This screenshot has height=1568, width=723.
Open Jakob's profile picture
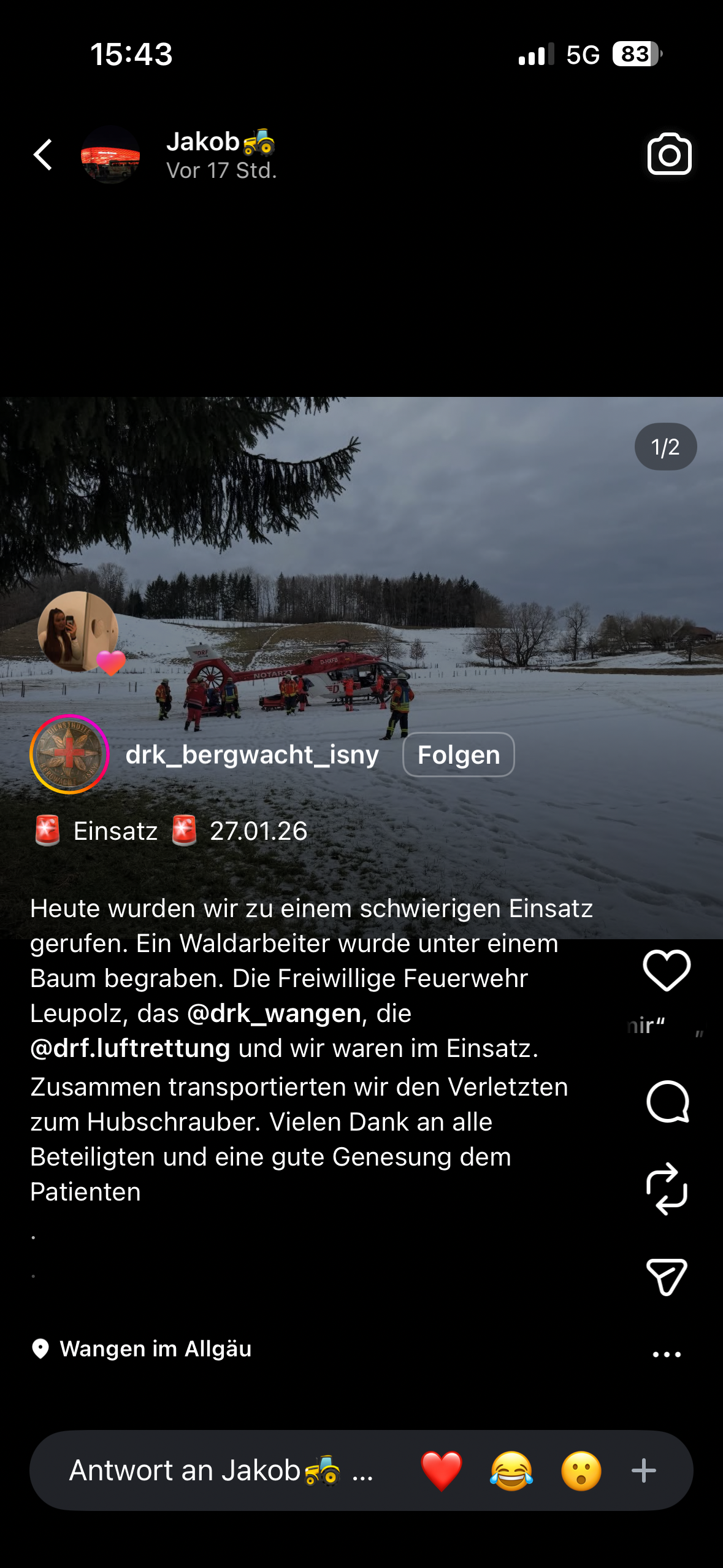(110, 155)
